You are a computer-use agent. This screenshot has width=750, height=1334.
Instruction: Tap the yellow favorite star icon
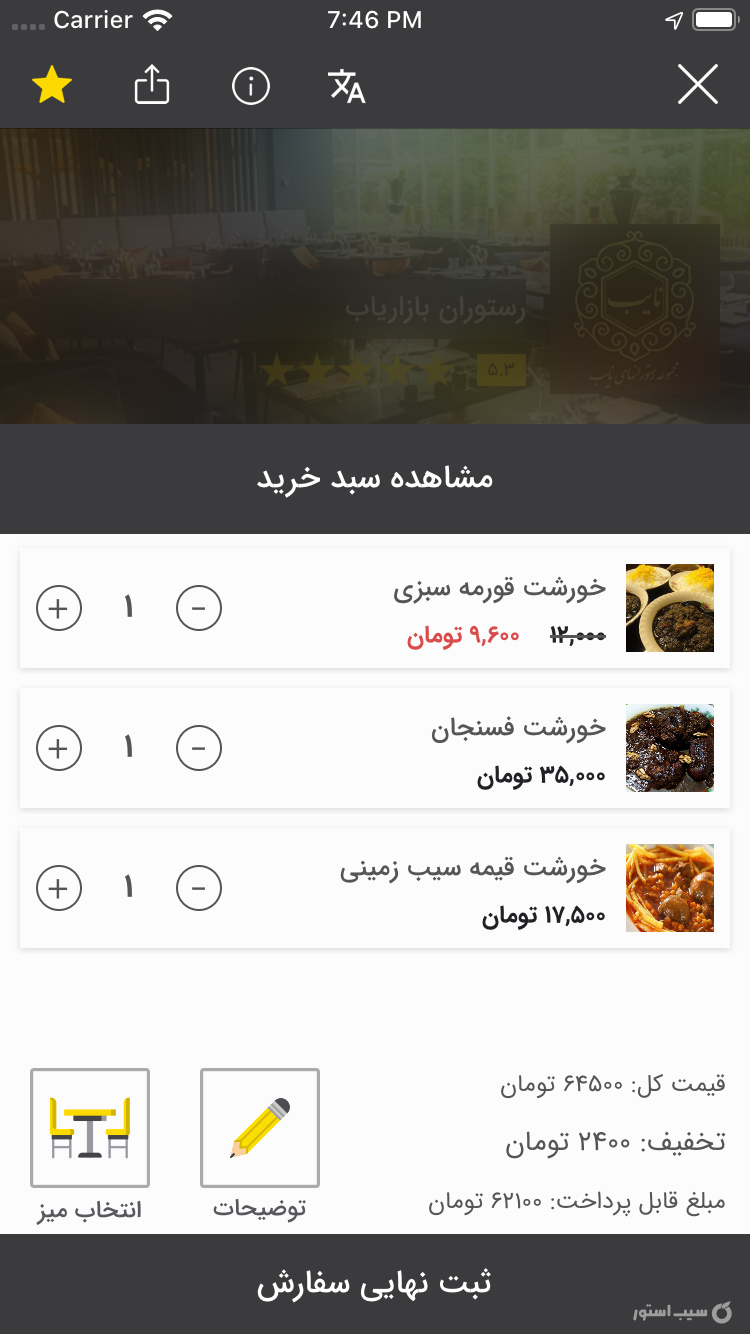point(51,85)
